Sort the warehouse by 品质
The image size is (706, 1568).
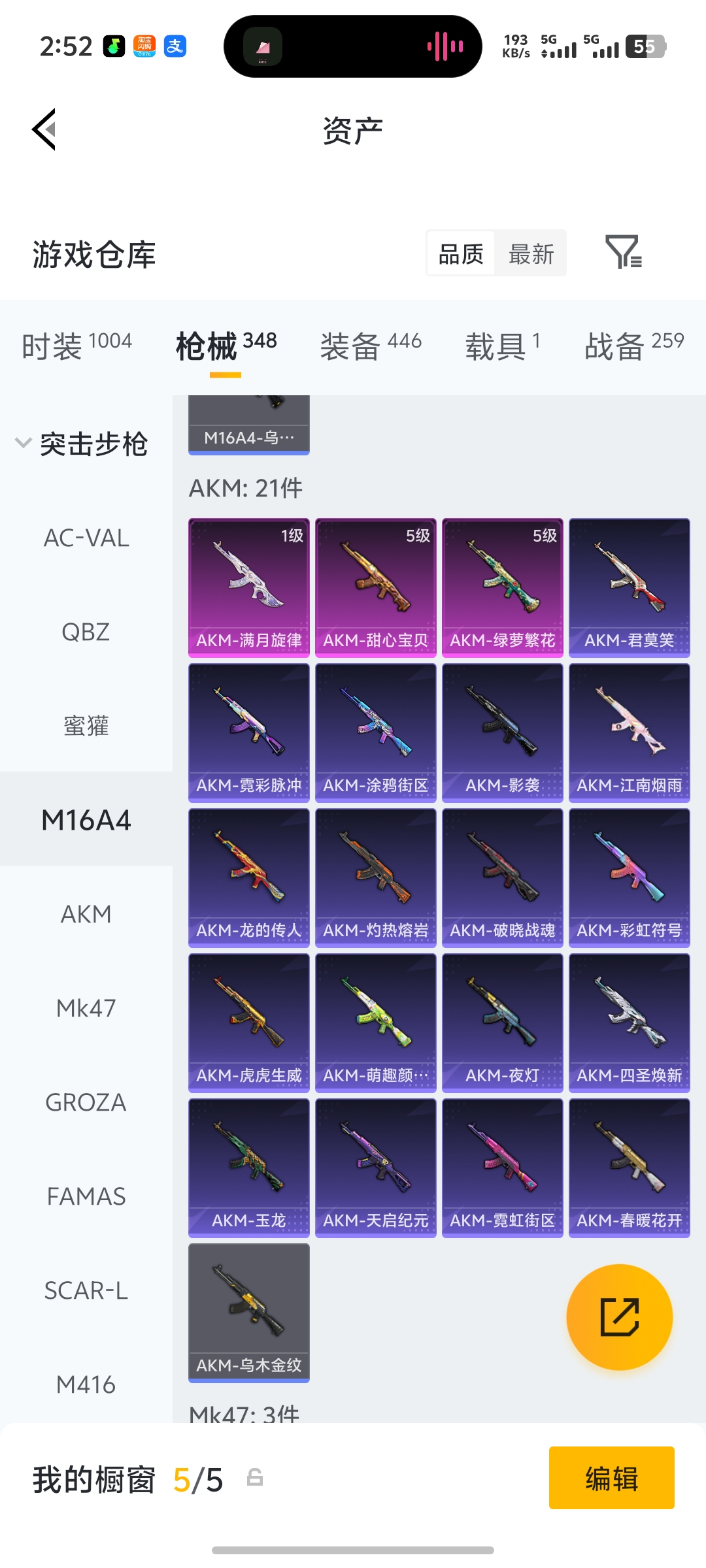click(461, 253)
